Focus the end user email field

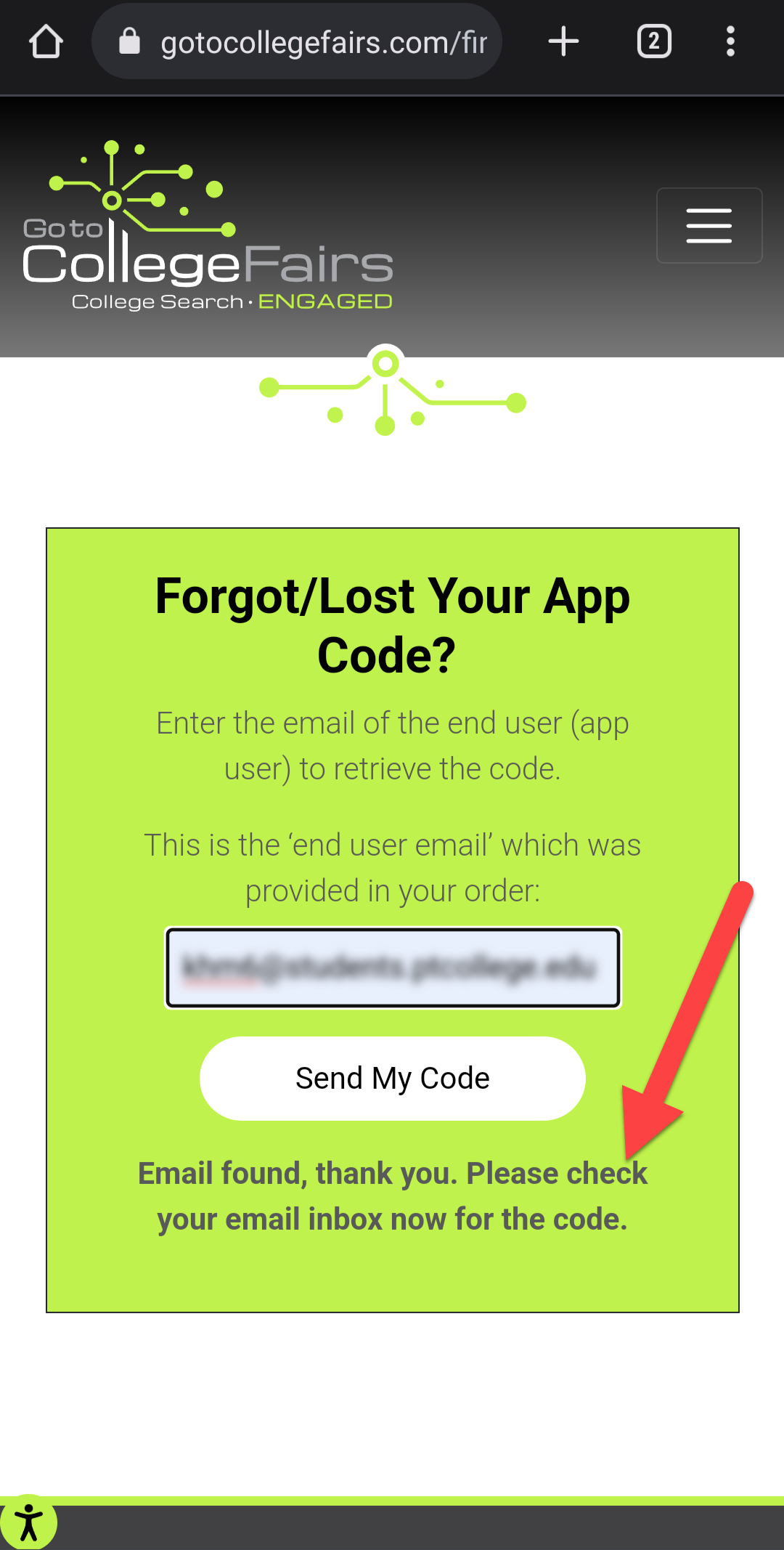392,967
